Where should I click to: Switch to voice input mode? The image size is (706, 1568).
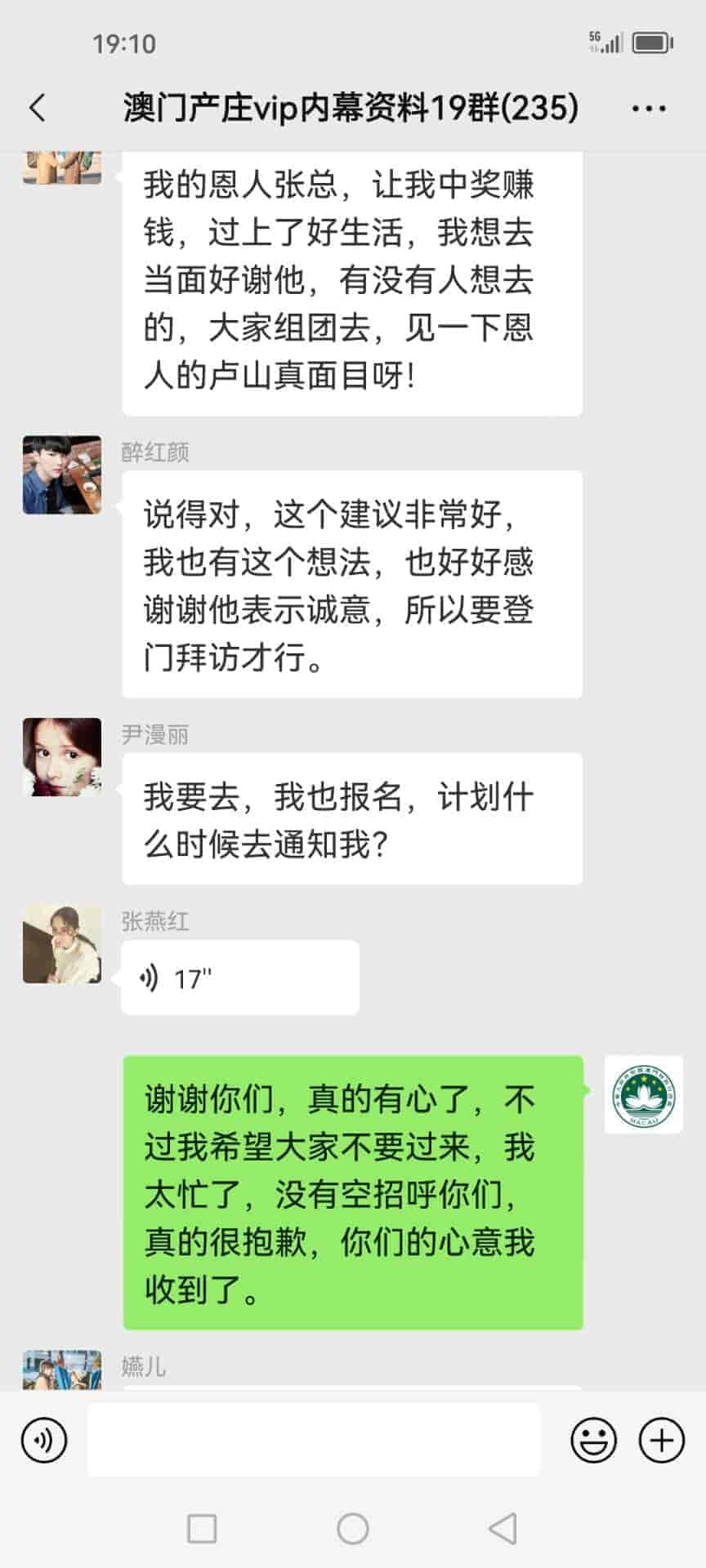[44, 1440]
